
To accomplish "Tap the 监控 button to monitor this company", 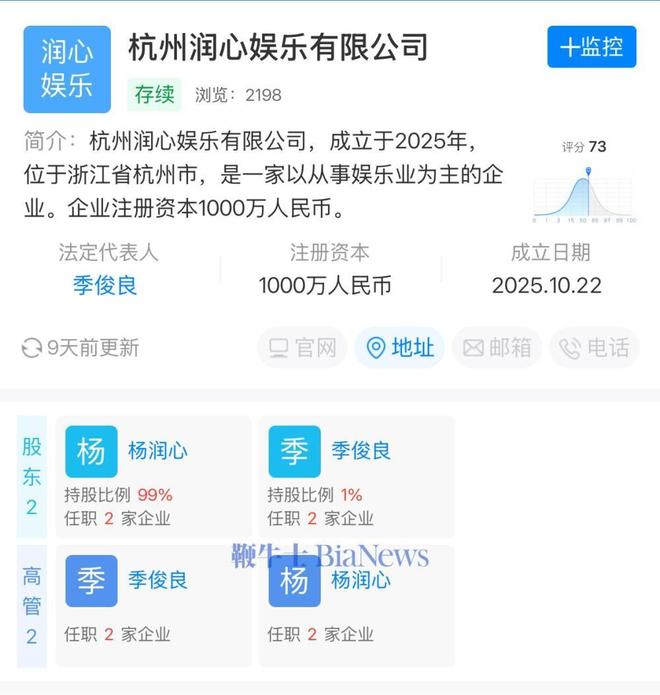I will click(592, 47).
